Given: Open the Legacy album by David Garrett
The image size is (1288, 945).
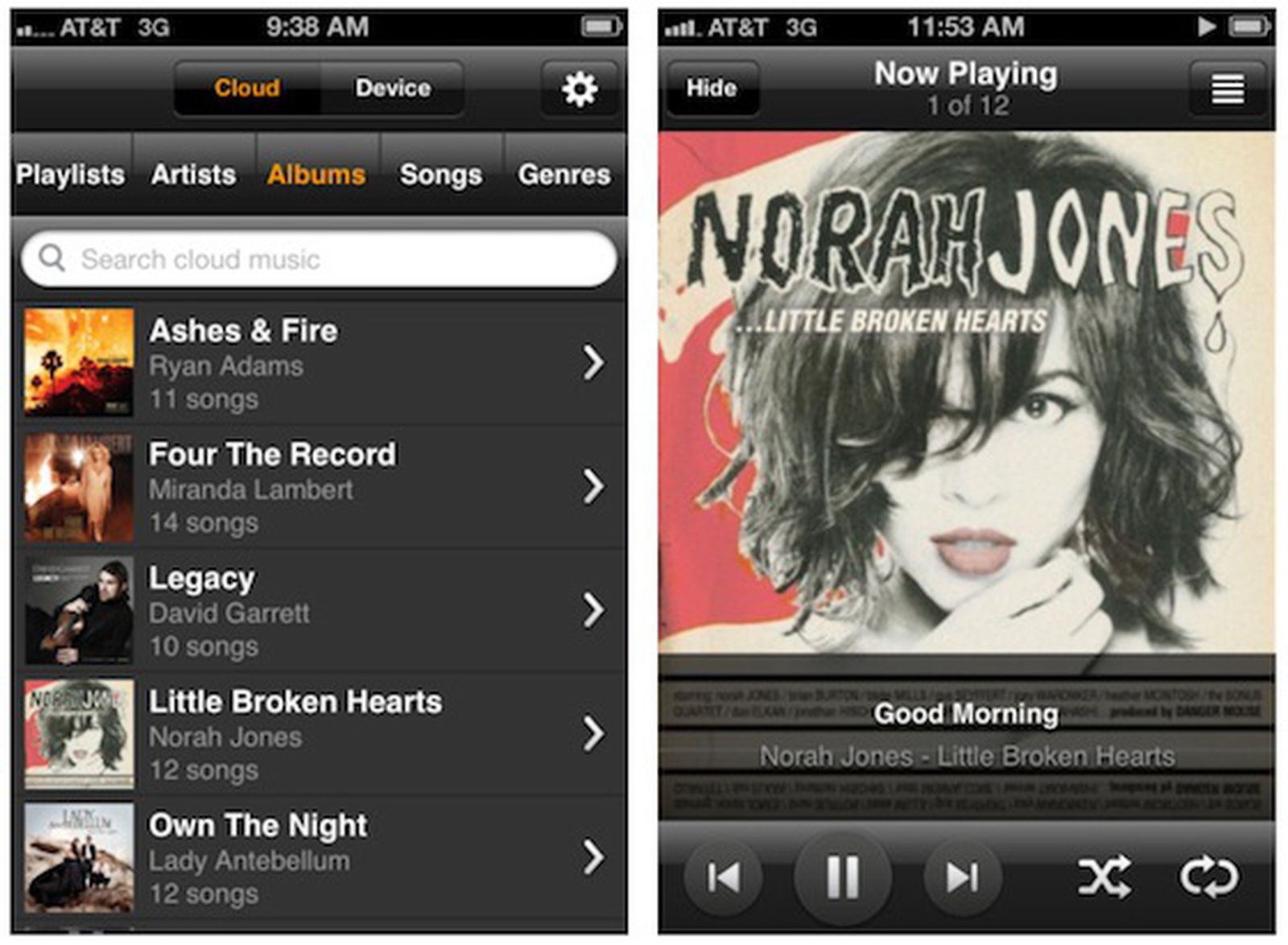Looking at the screenshot, I should pos(322,611).
